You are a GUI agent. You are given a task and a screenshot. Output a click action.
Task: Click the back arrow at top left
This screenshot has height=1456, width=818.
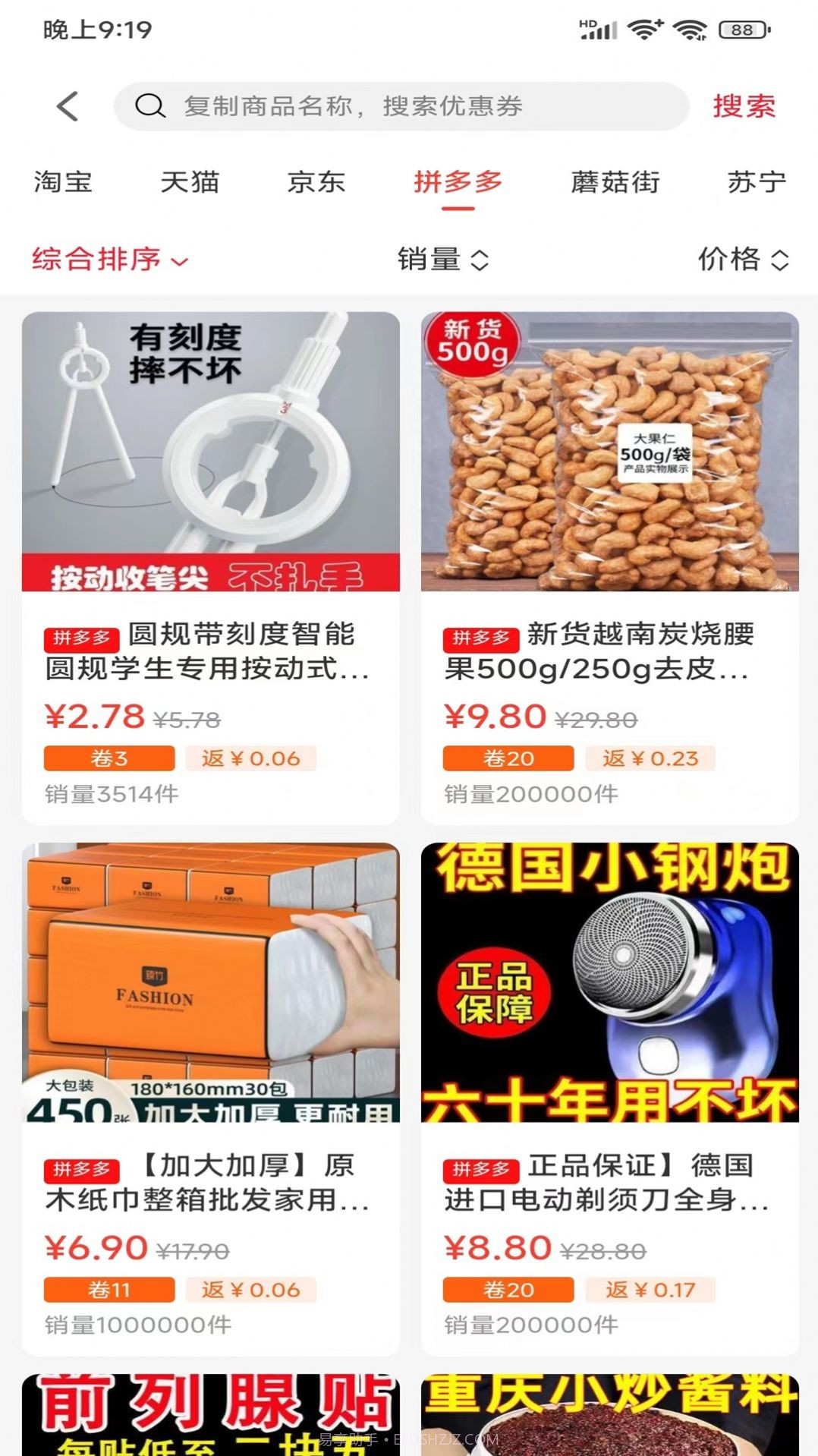coord(67,106)
